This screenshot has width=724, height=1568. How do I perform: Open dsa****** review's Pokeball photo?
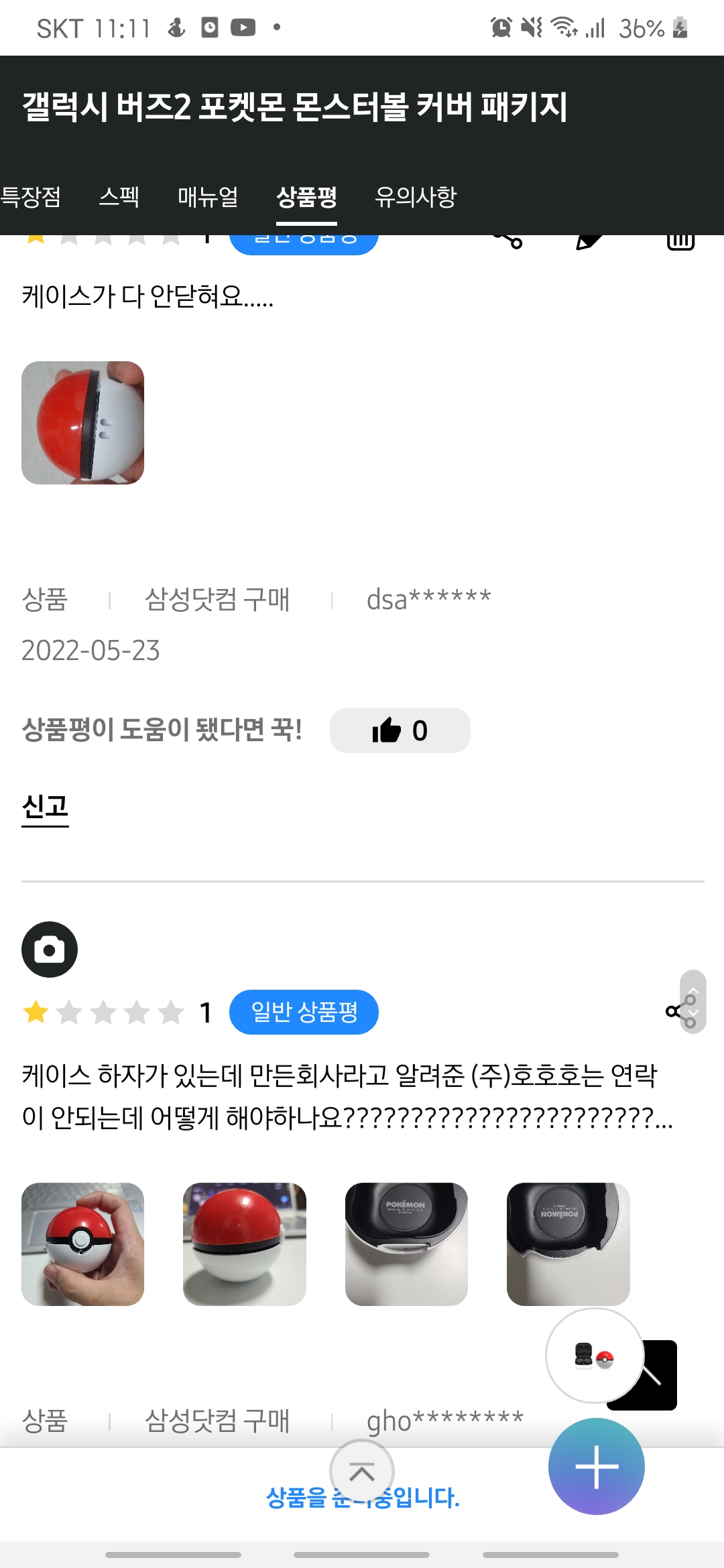click(x=83, y=423)
